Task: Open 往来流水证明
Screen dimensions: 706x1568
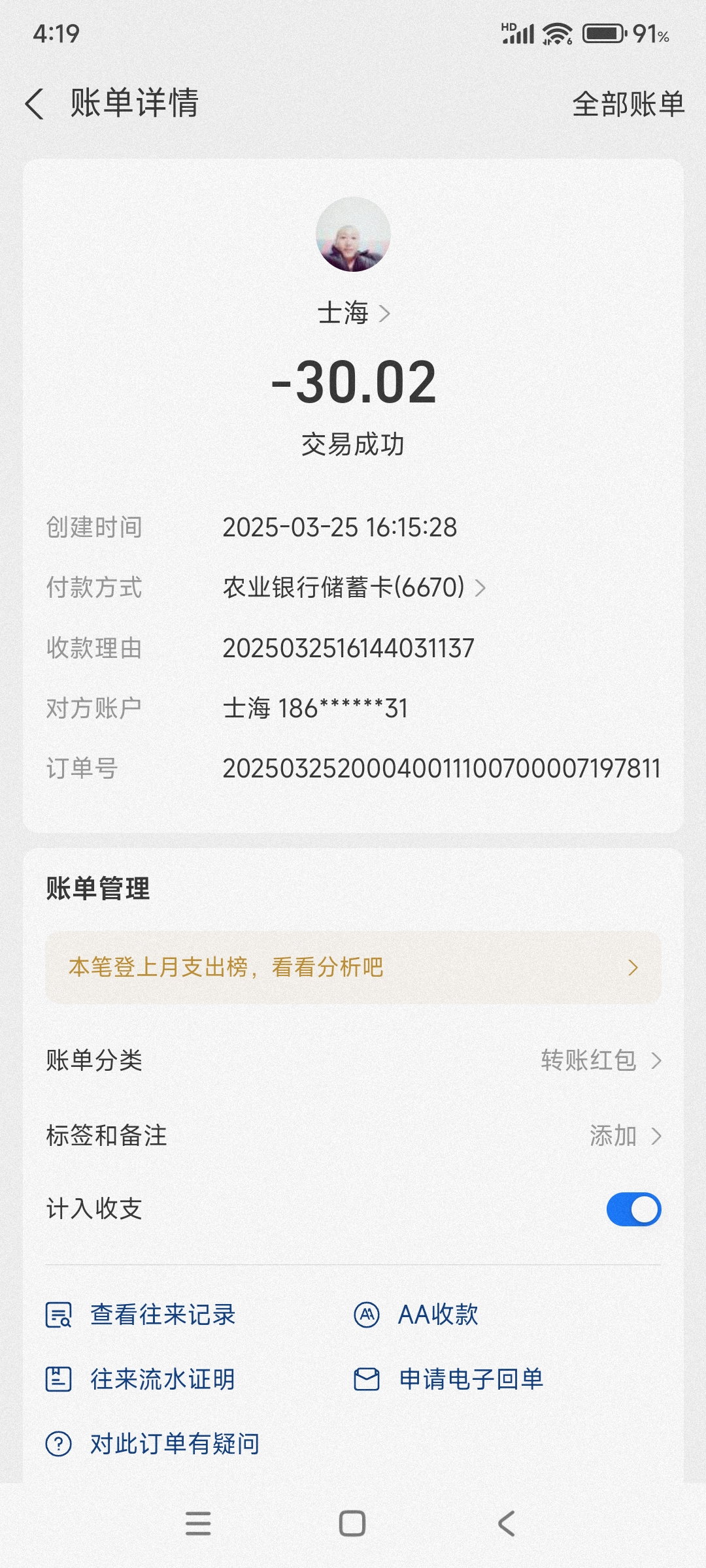Action: (x=162, y=1379)
